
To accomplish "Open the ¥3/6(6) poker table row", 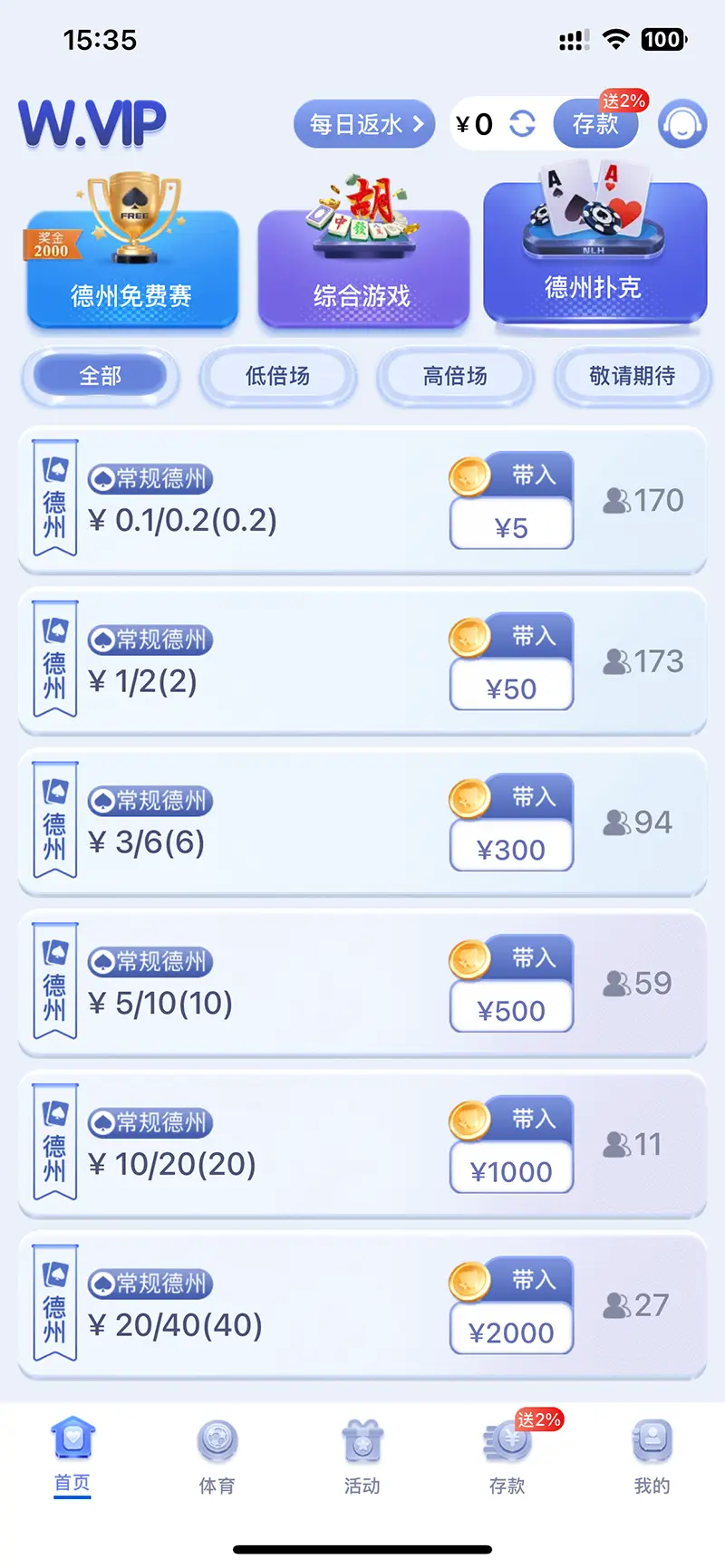I will point(362,822).
